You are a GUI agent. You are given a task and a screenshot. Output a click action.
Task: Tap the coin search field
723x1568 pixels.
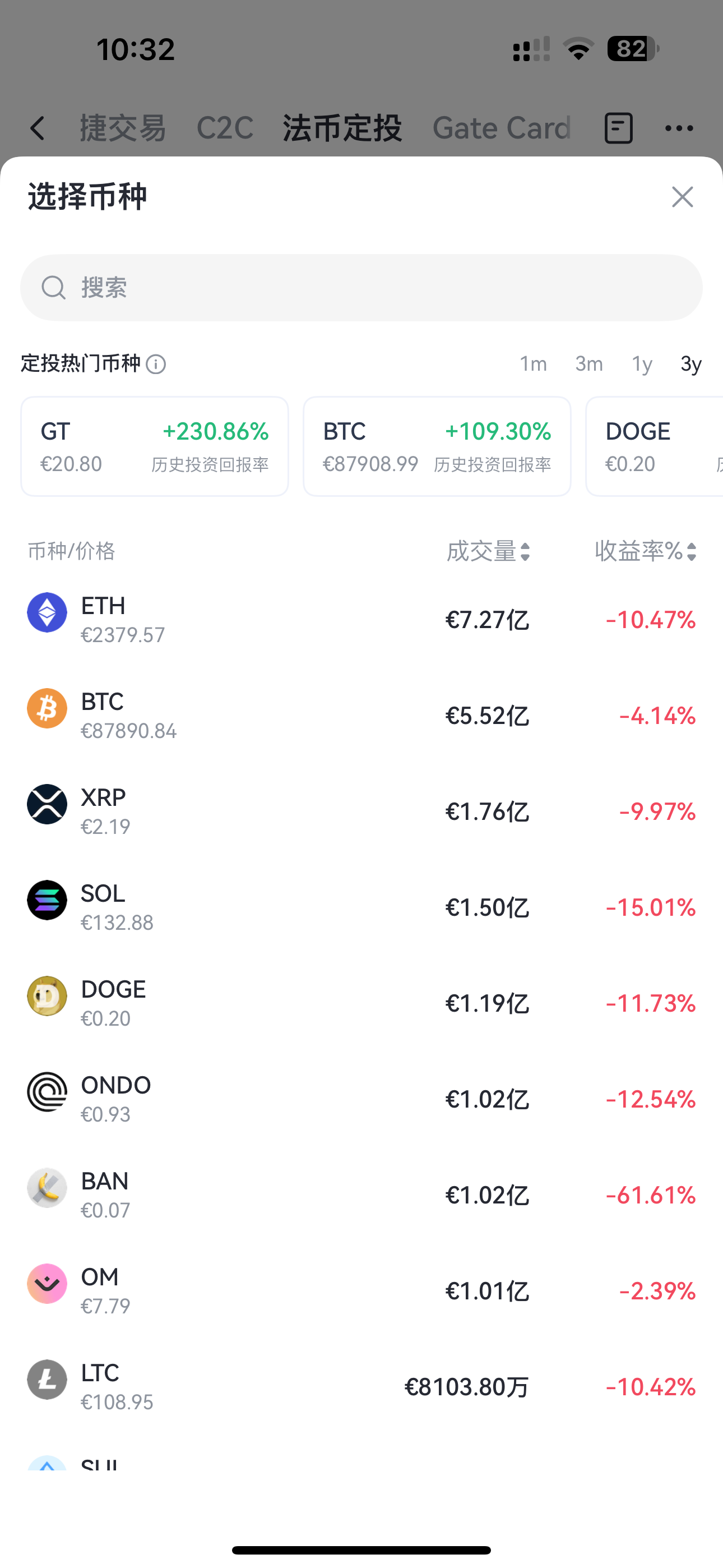tap(361, 287)
